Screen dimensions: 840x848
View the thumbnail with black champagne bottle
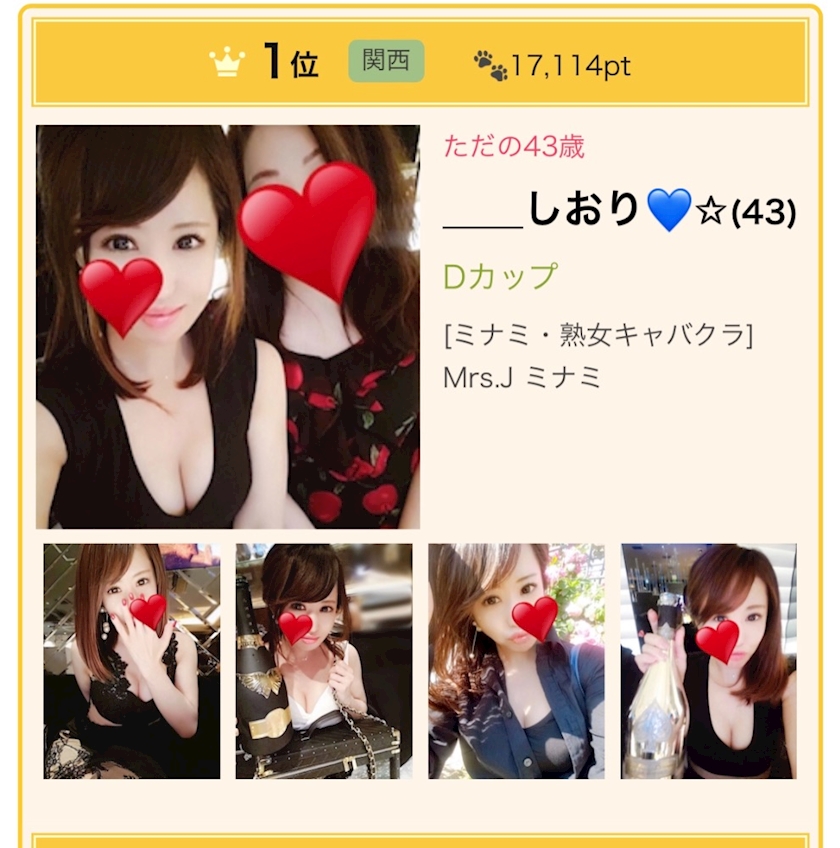click(x=324, y=661)
